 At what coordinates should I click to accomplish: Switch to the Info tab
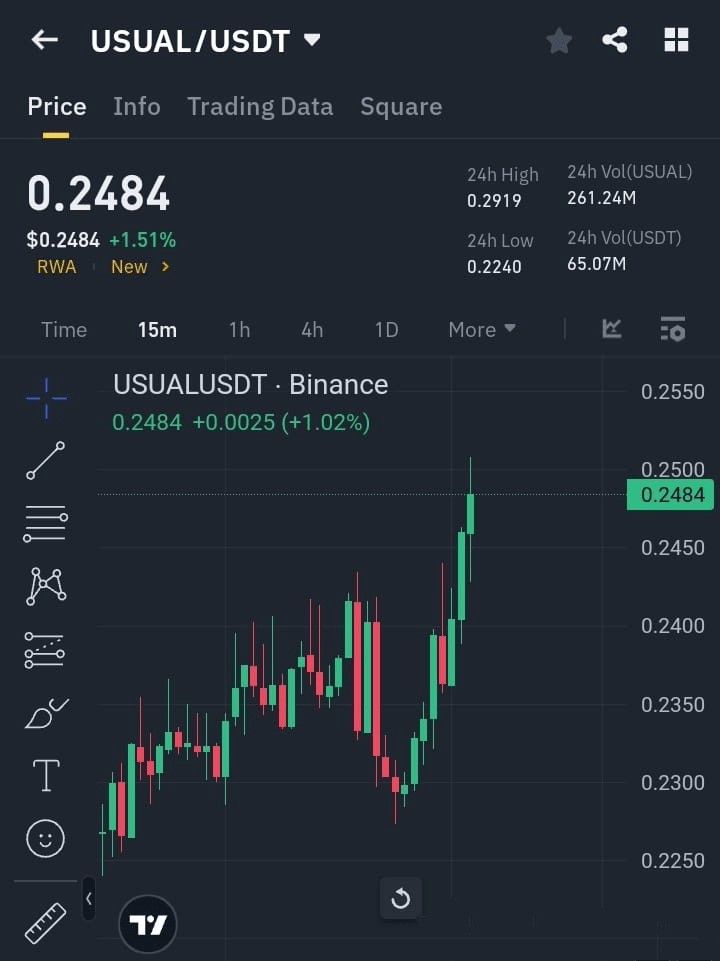pyautogui.click(x=137, y=107)
